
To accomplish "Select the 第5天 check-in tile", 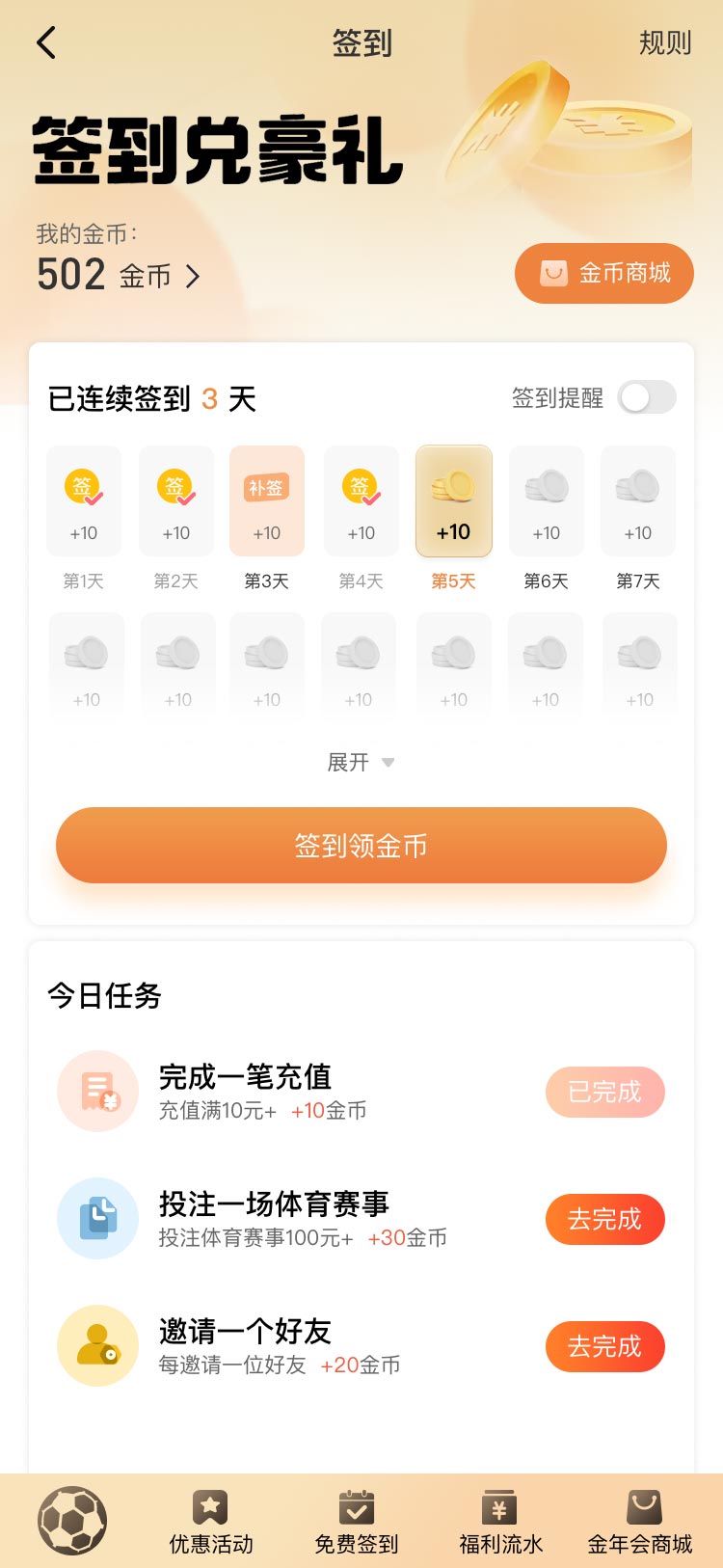I will (454, 501).
